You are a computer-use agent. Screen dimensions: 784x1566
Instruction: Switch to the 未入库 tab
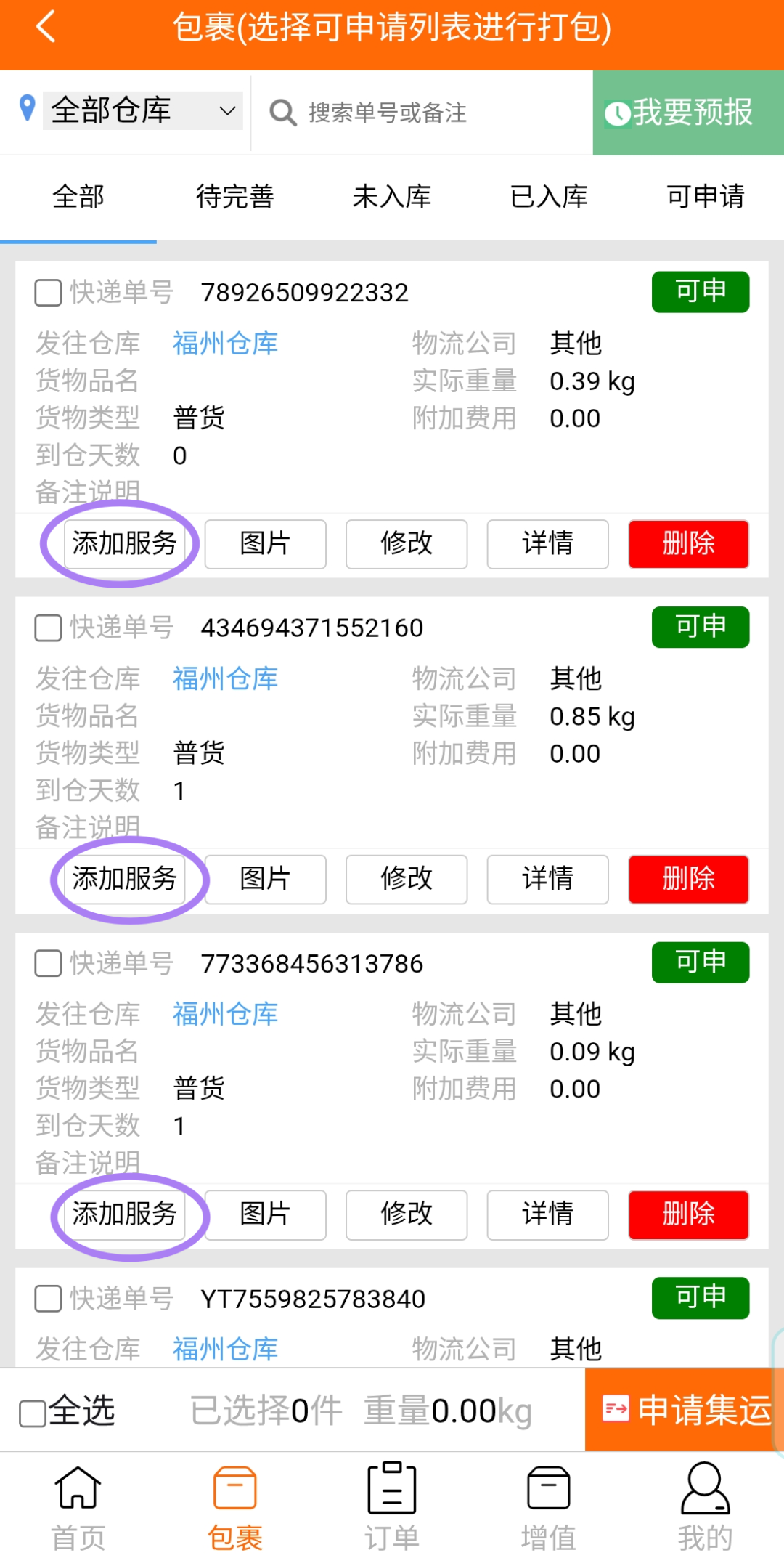(x=392, y=196)
